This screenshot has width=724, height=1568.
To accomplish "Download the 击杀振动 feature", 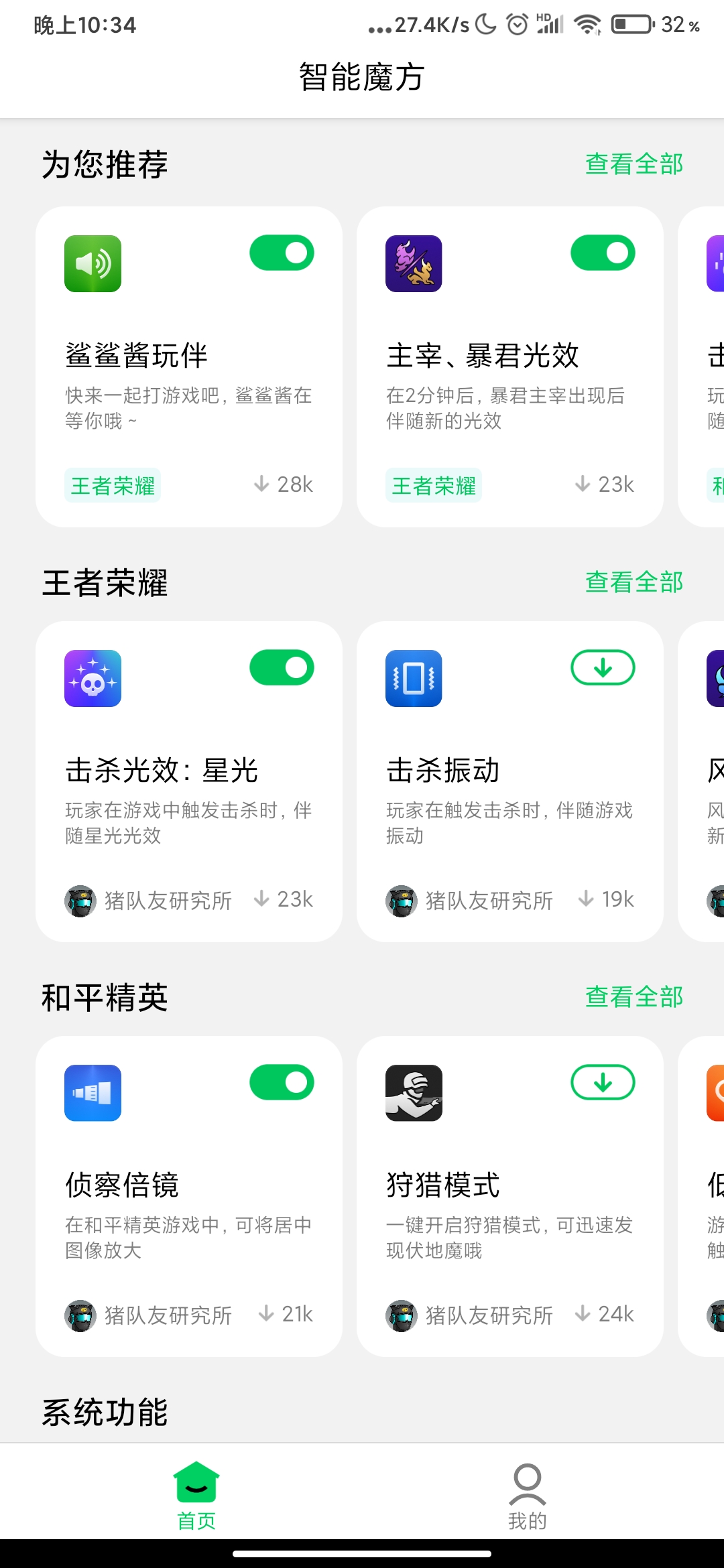I will click(603, 668).
